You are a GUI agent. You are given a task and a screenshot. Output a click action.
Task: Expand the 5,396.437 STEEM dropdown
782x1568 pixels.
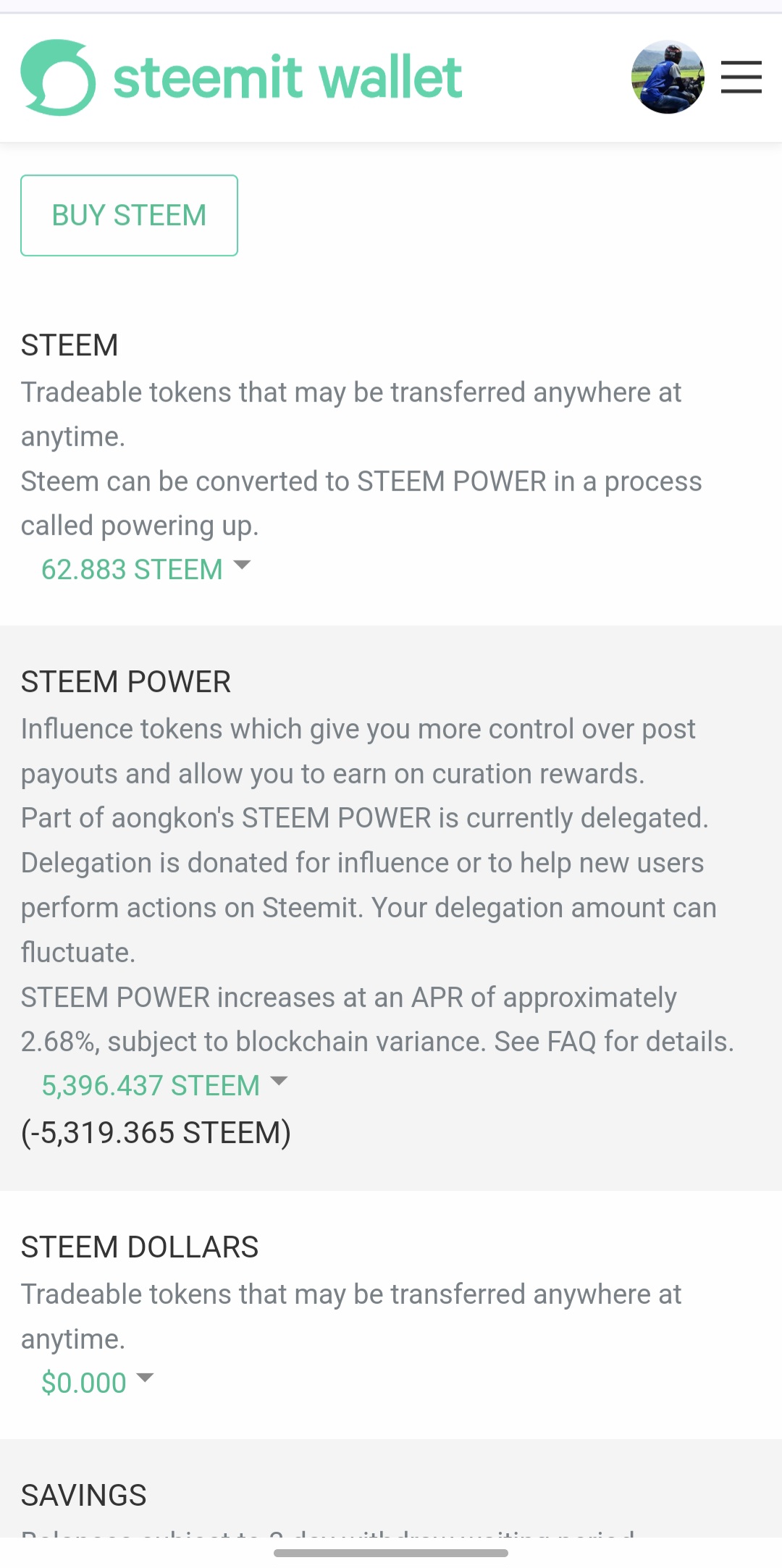tap(164, 1085)
